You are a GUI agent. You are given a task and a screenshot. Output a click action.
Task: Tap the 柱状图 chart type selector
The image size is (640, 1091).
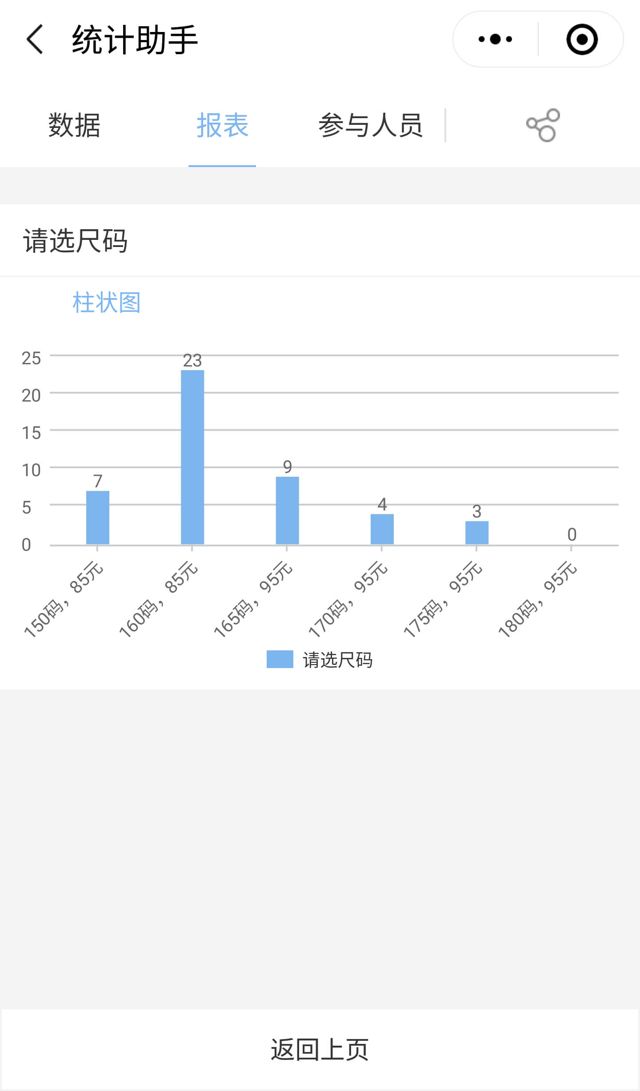coord(106,302)
